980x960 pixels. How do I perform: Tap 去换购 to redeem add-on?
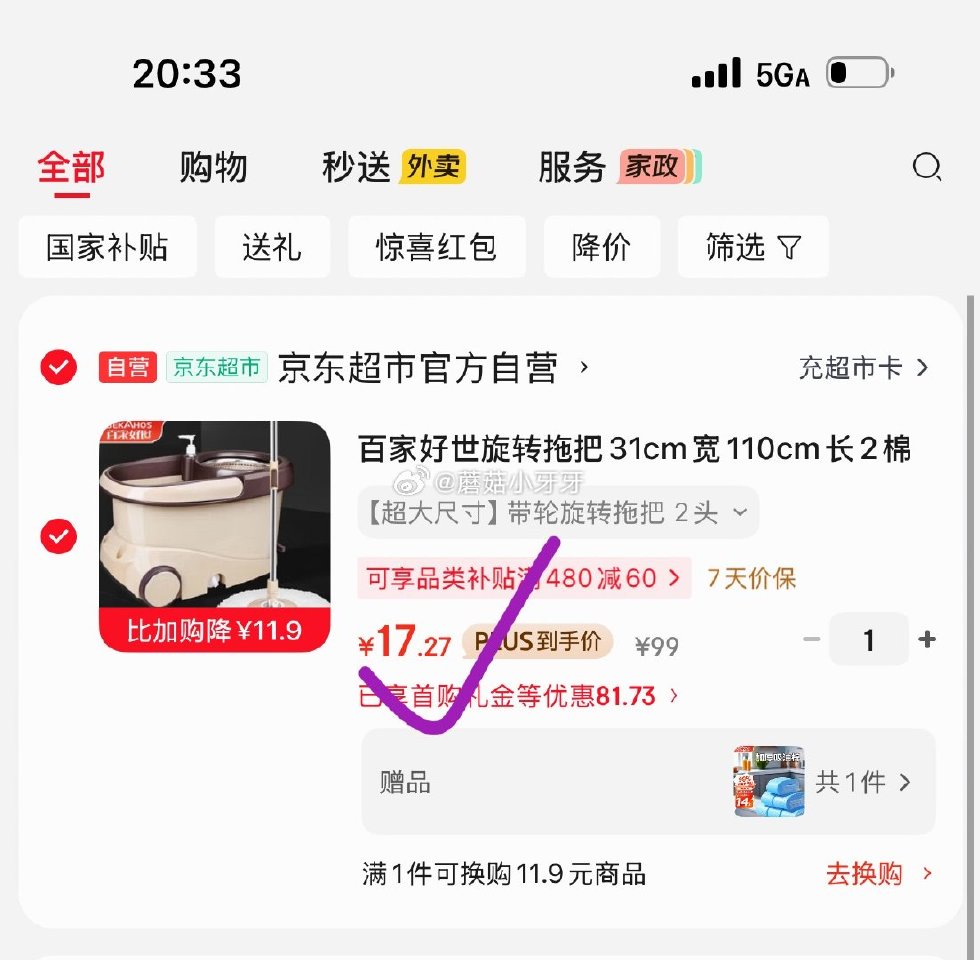(878, 874)
